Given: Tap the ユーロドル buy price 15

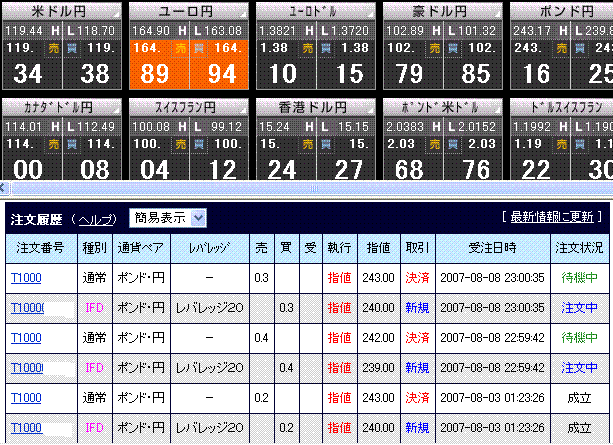Looking at the screenshot, I should [x=349, y=73].
